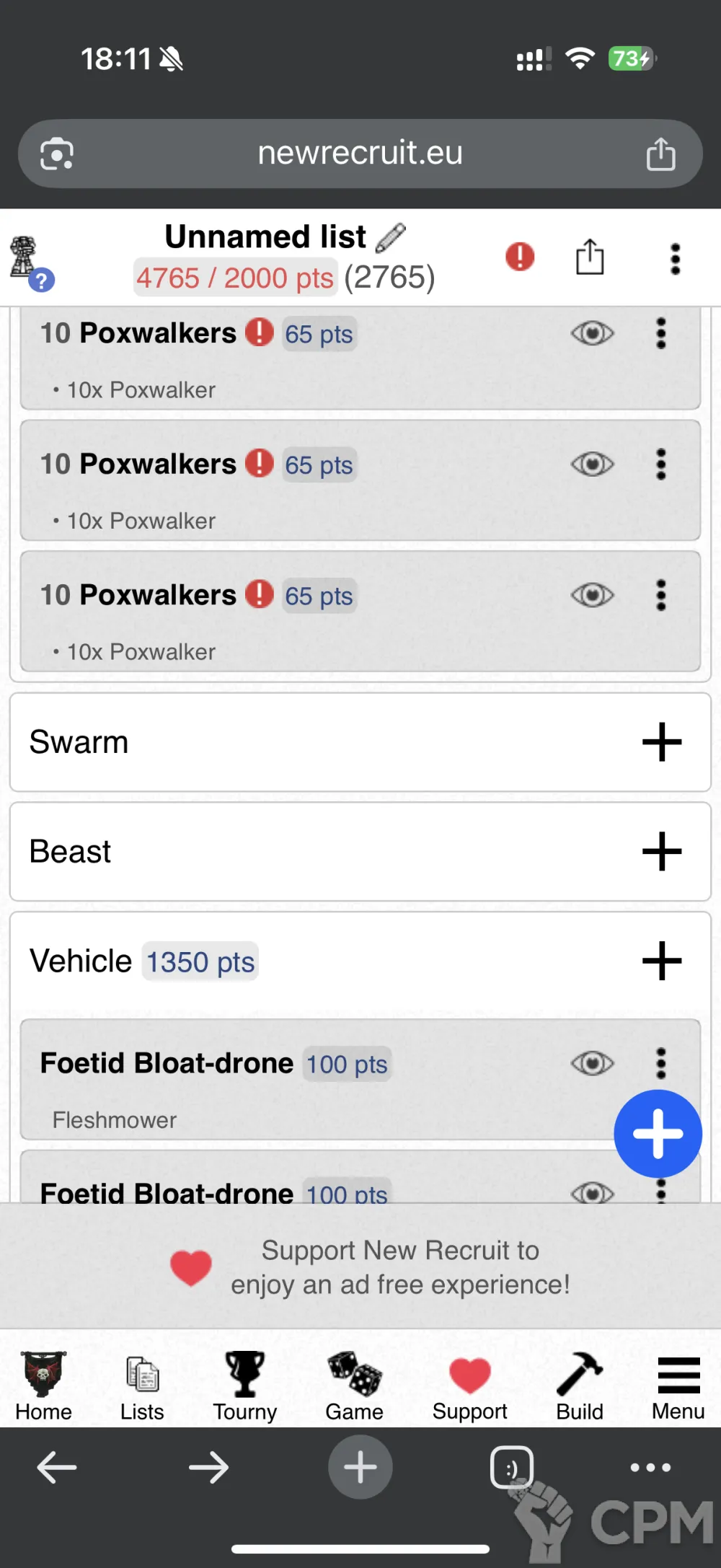The height and width of the screenshot is (1568, 721).
Task: Add a unit to the Swarm category
Action: pyautogui.click(x=661, y=742)
